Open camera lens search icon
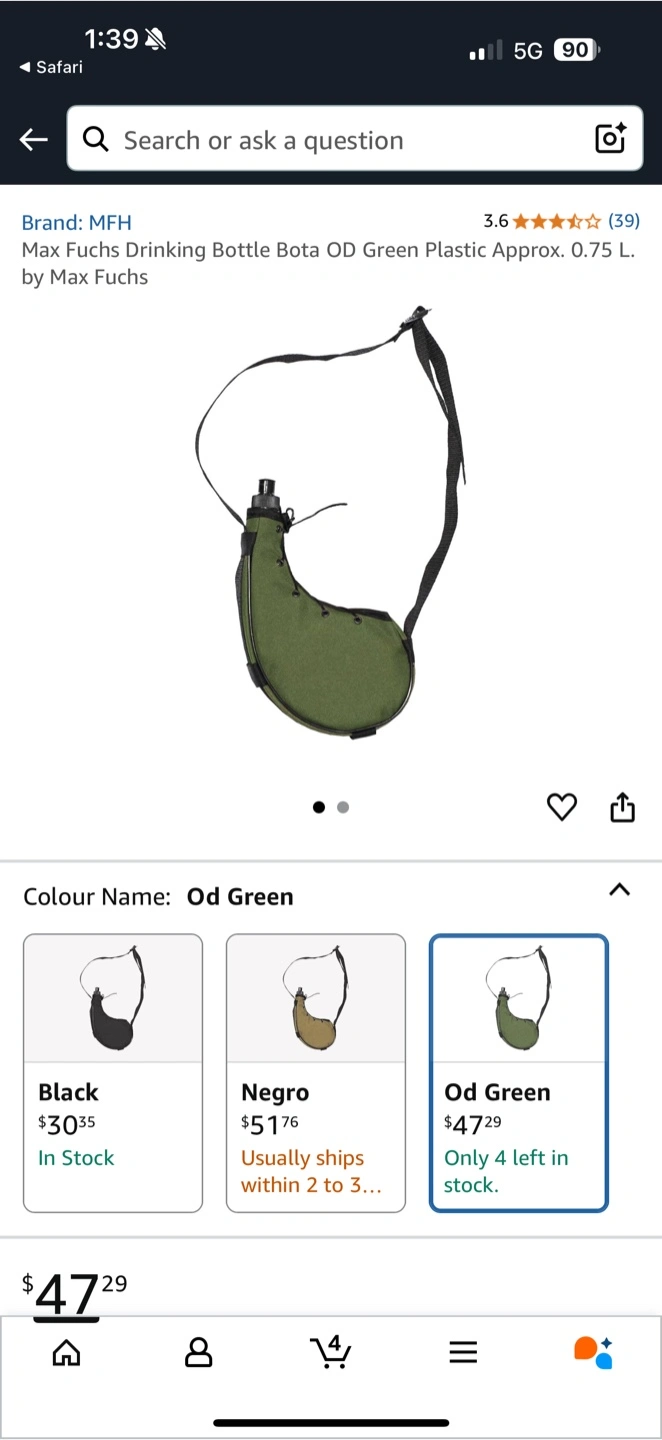 (610, 139)
